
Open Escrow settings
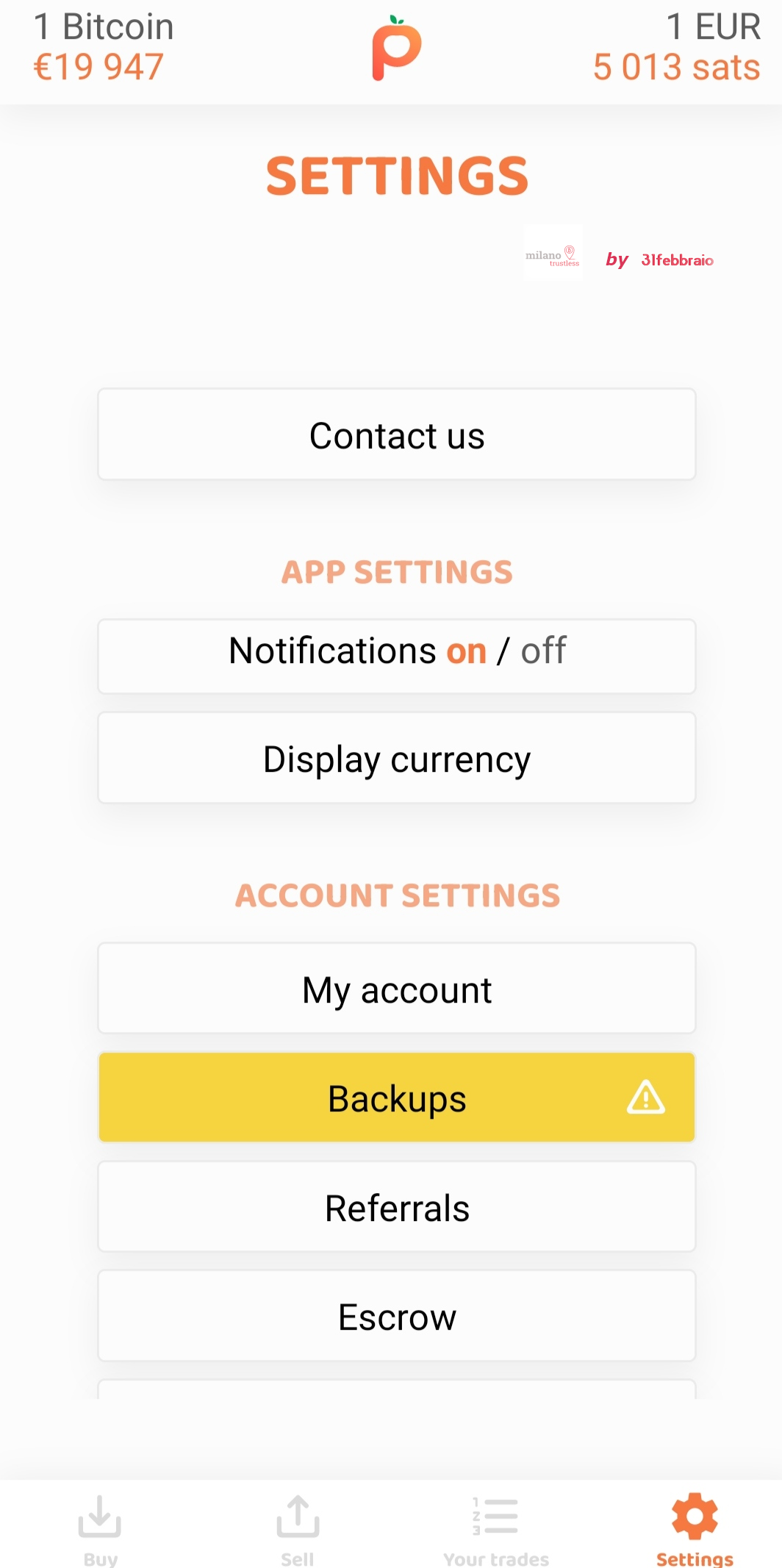coord(397,1316)
